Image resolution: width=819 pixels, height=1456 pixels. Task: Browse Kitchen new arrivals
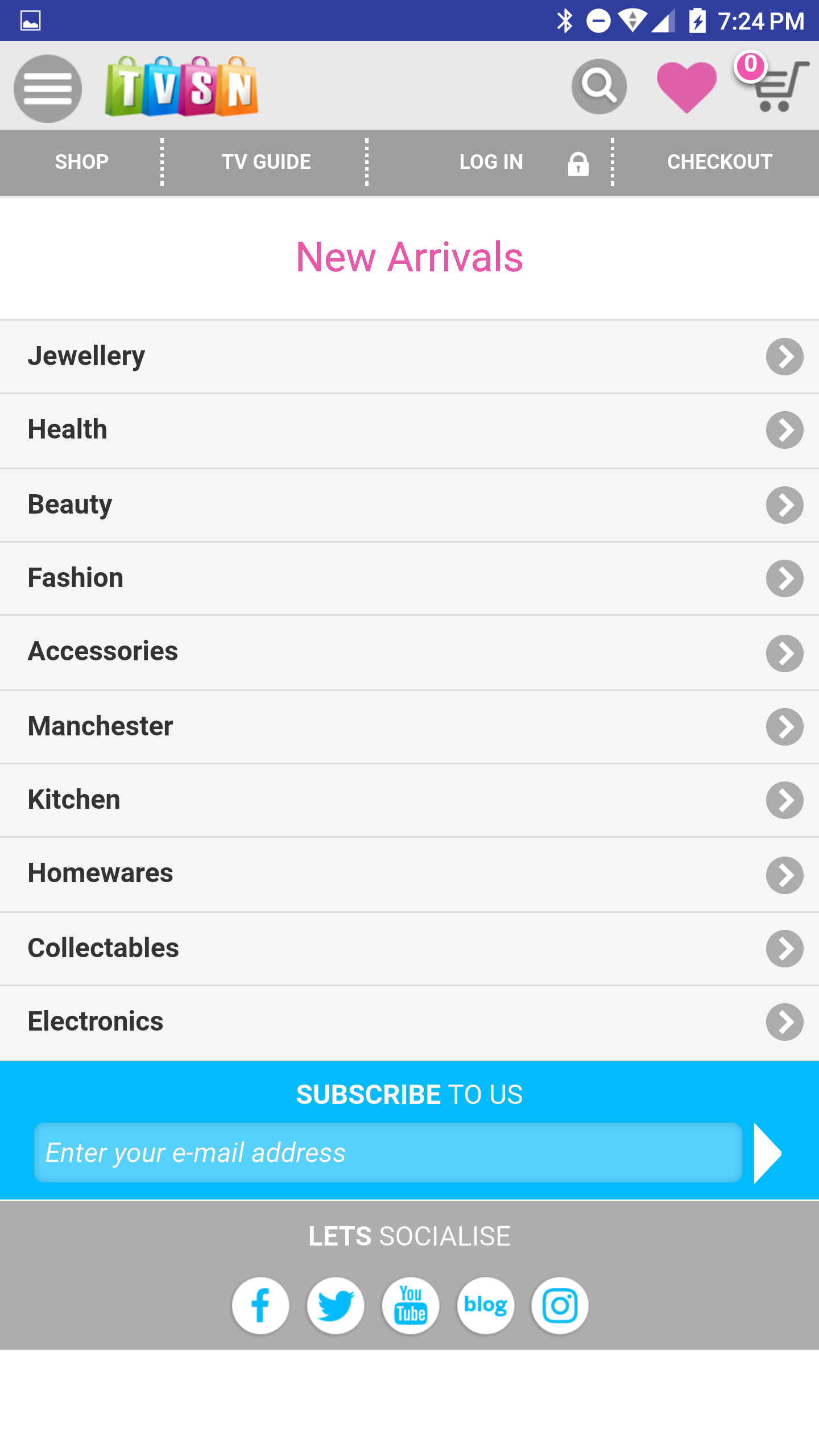(409, 800)
